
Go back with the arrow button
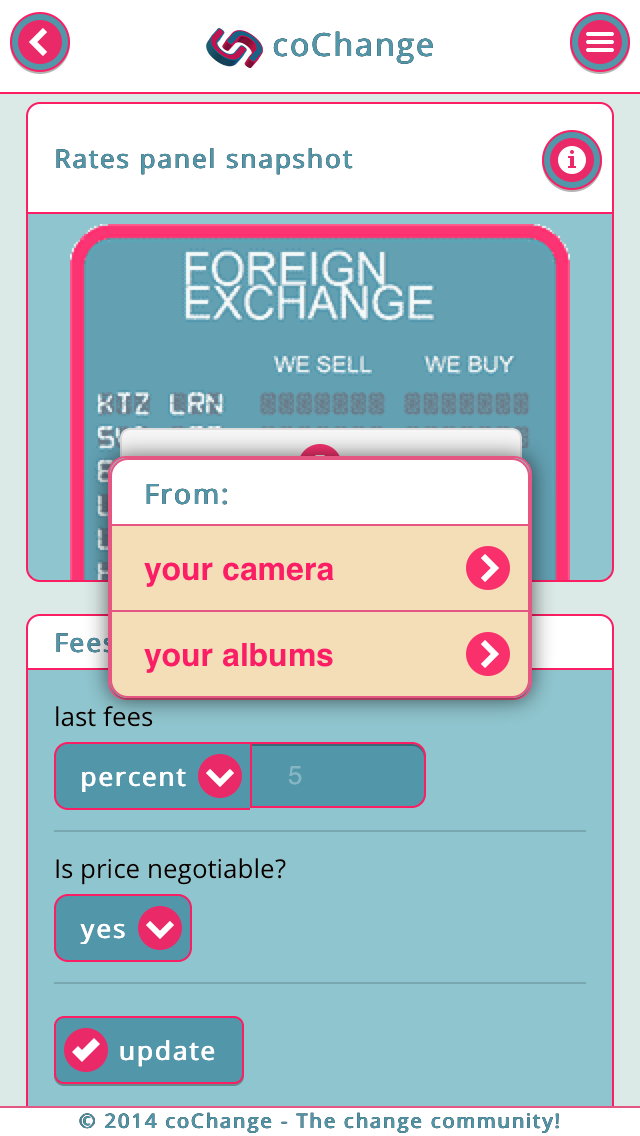40,43
